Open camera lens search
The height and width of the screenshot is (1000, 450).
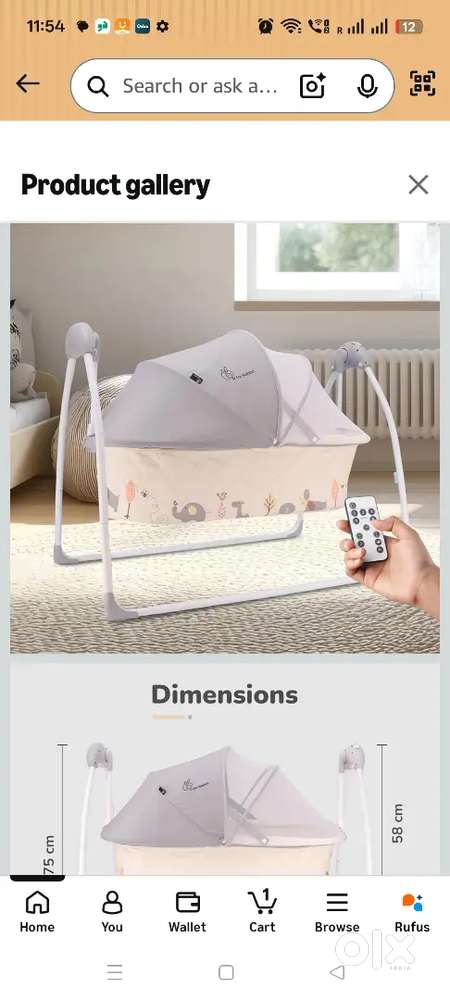[x=312, y=85]
